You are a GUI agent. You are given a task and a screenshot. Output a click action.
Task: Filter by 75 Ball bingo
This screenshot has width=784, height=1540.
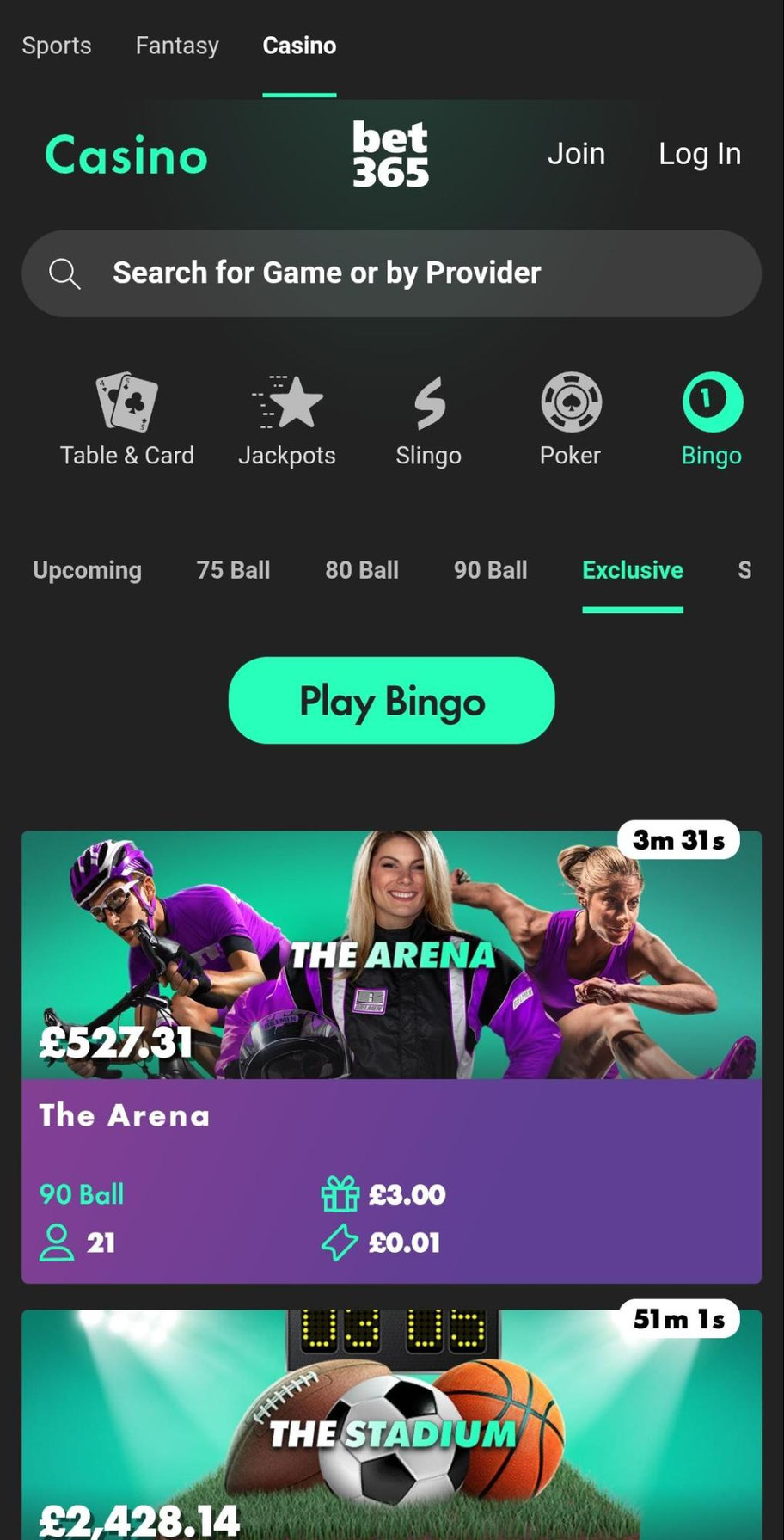[233, 570]
